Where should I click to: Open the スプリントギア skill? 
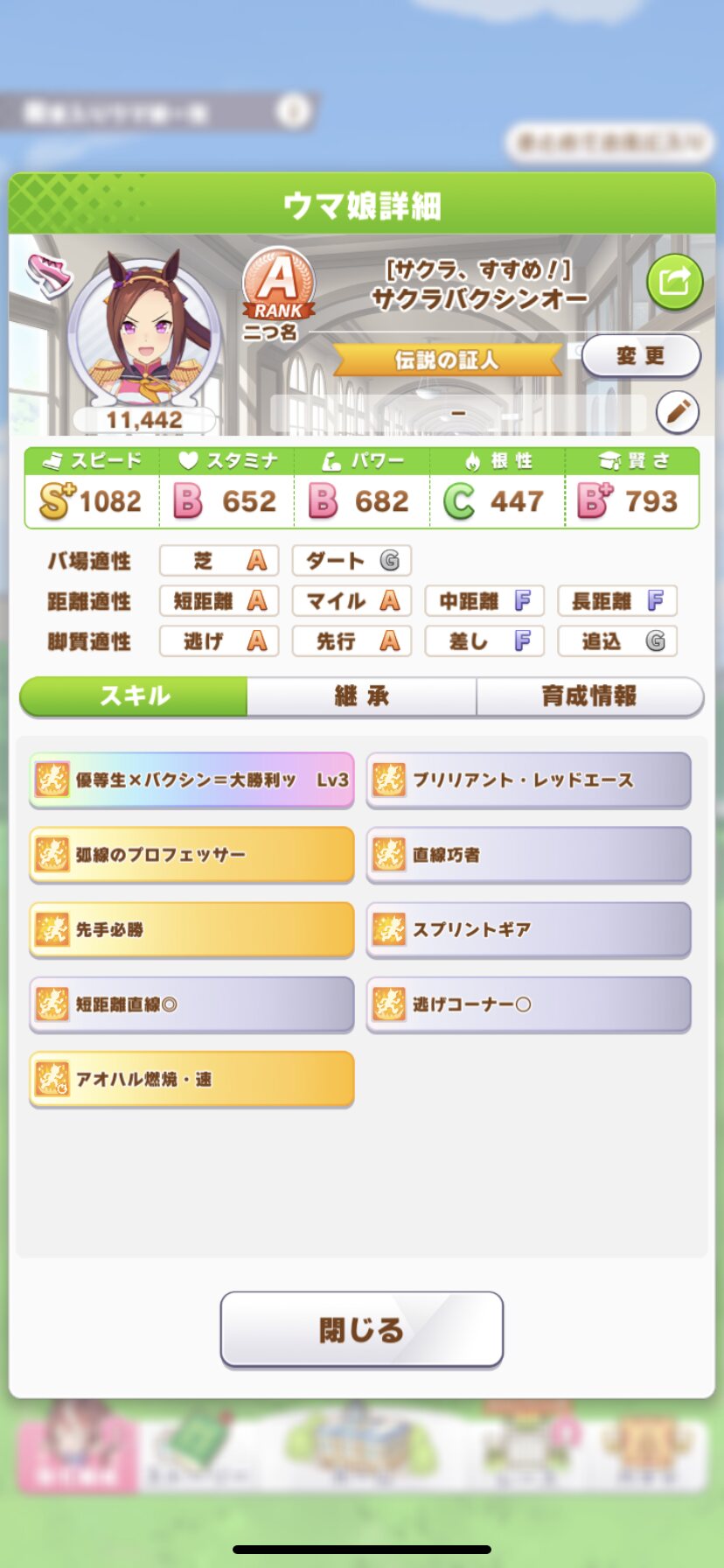(x=528, y=929)
